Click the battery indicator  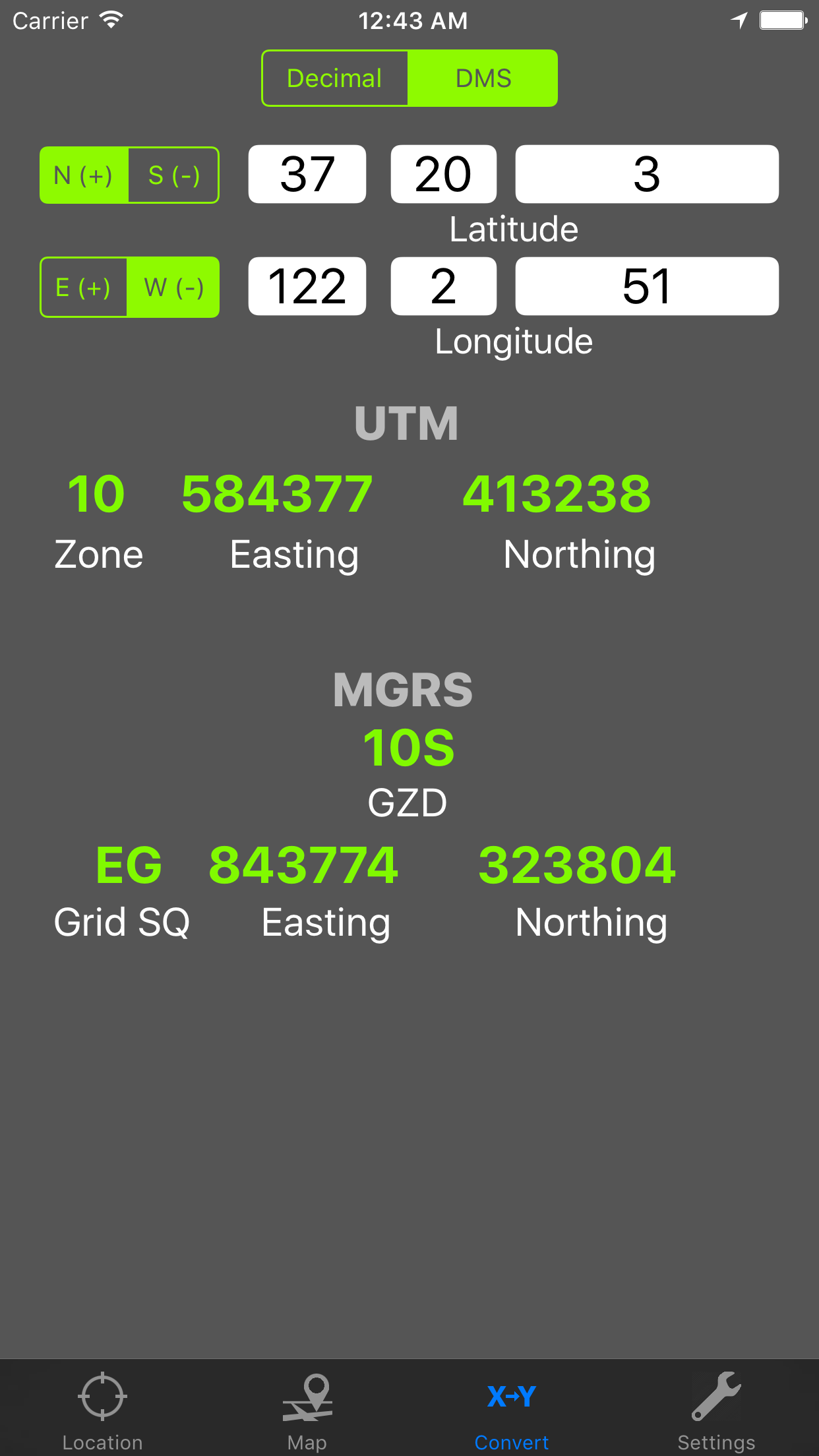click(784, 20)
